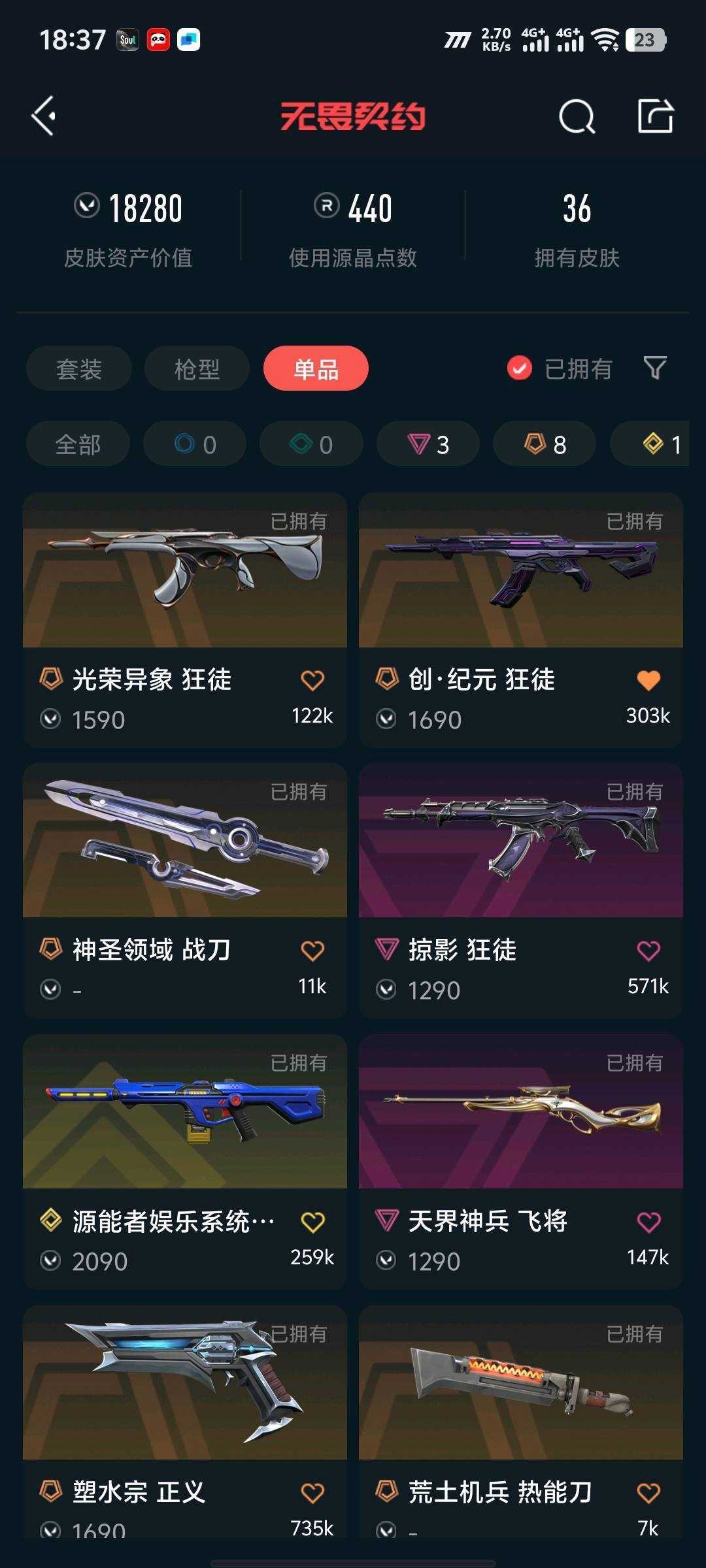The image size is (706, 1568).
Task: Go back using the top-left arrow
Action: (44, 116)
